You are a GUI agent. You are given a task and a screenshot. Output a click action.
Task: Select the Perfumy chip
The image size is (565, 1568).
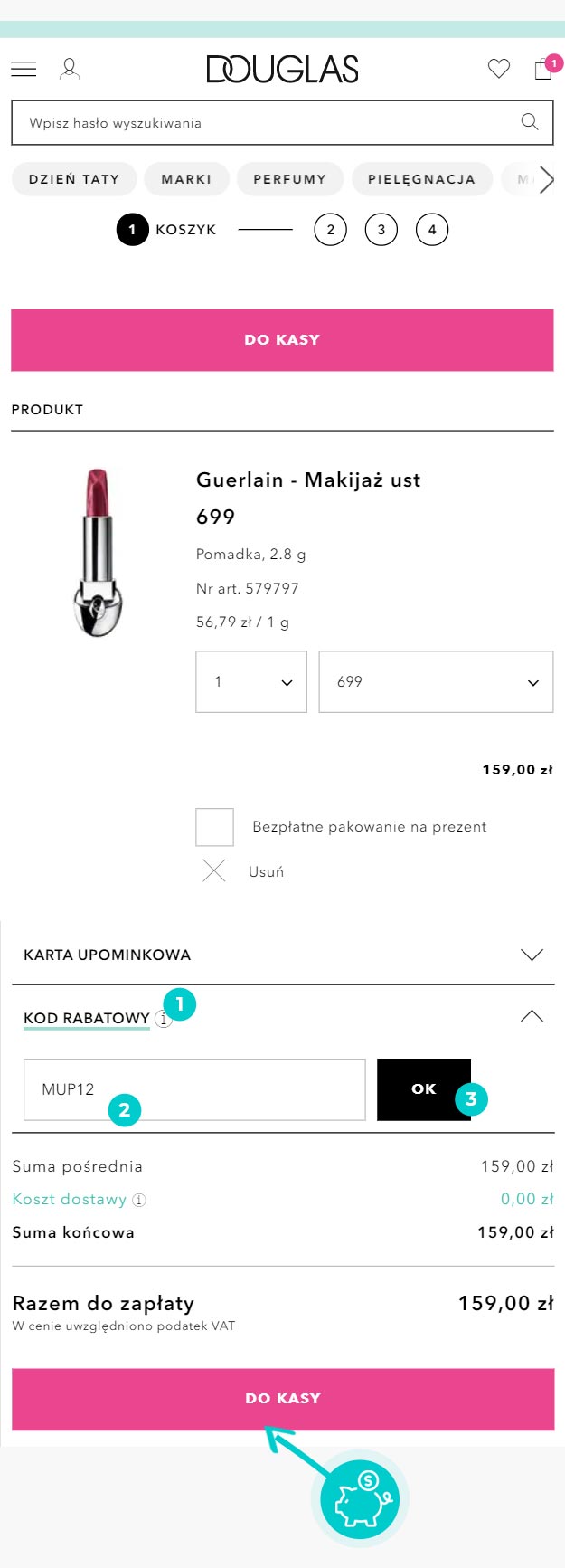pos(289,179)
